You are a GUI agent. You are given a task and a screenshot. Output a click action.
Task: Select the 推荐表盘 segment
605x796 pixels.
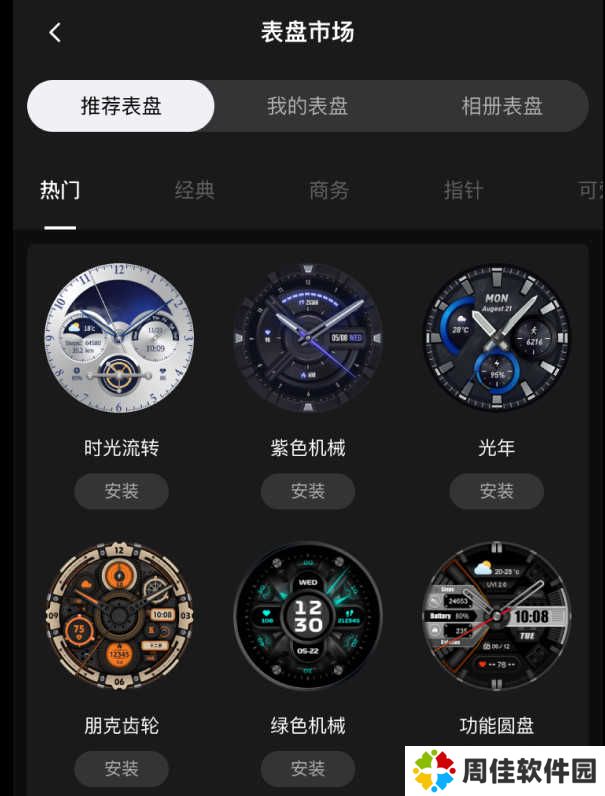coord(121,106)
